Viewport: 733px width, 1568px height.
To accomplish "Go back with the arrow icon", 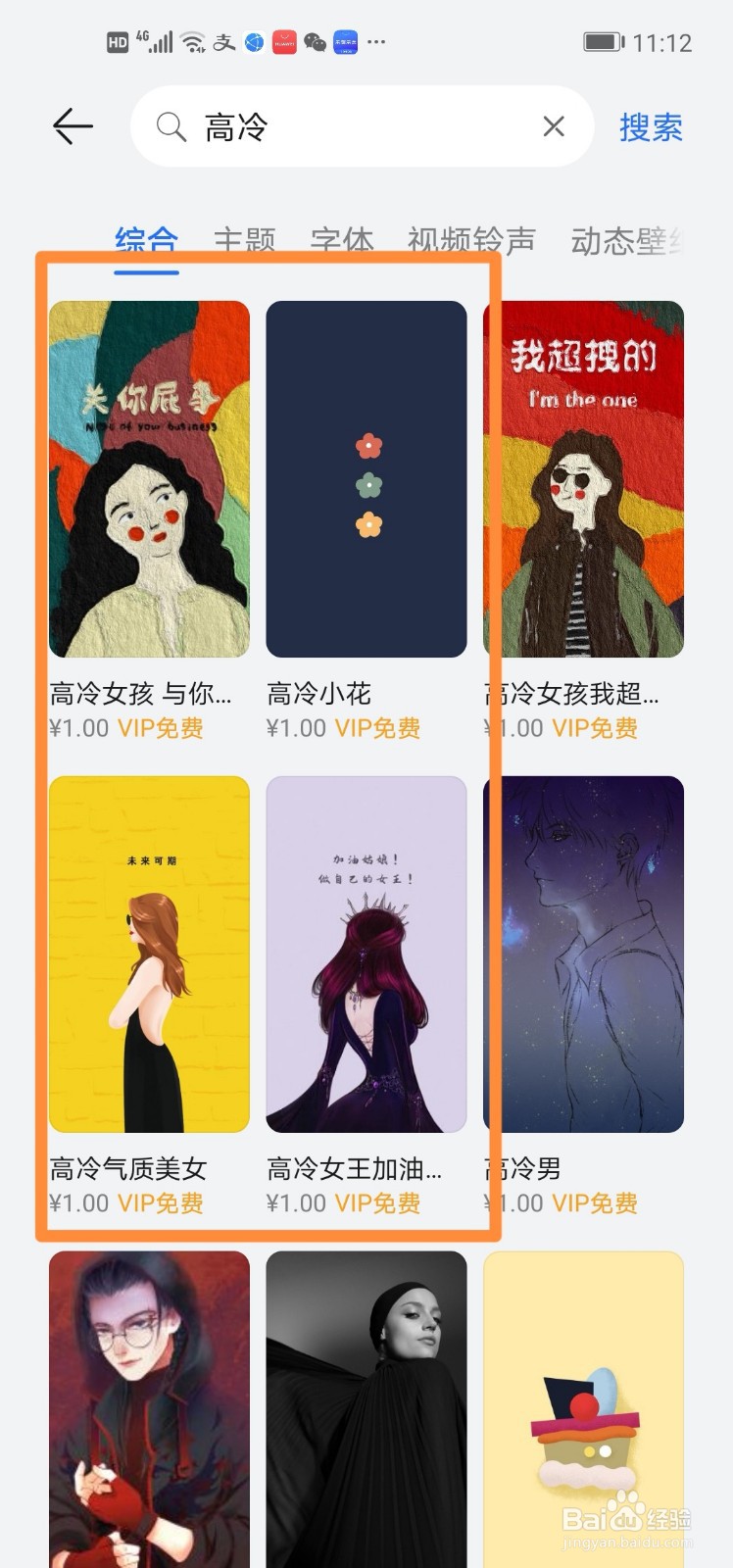I will 73,126.
